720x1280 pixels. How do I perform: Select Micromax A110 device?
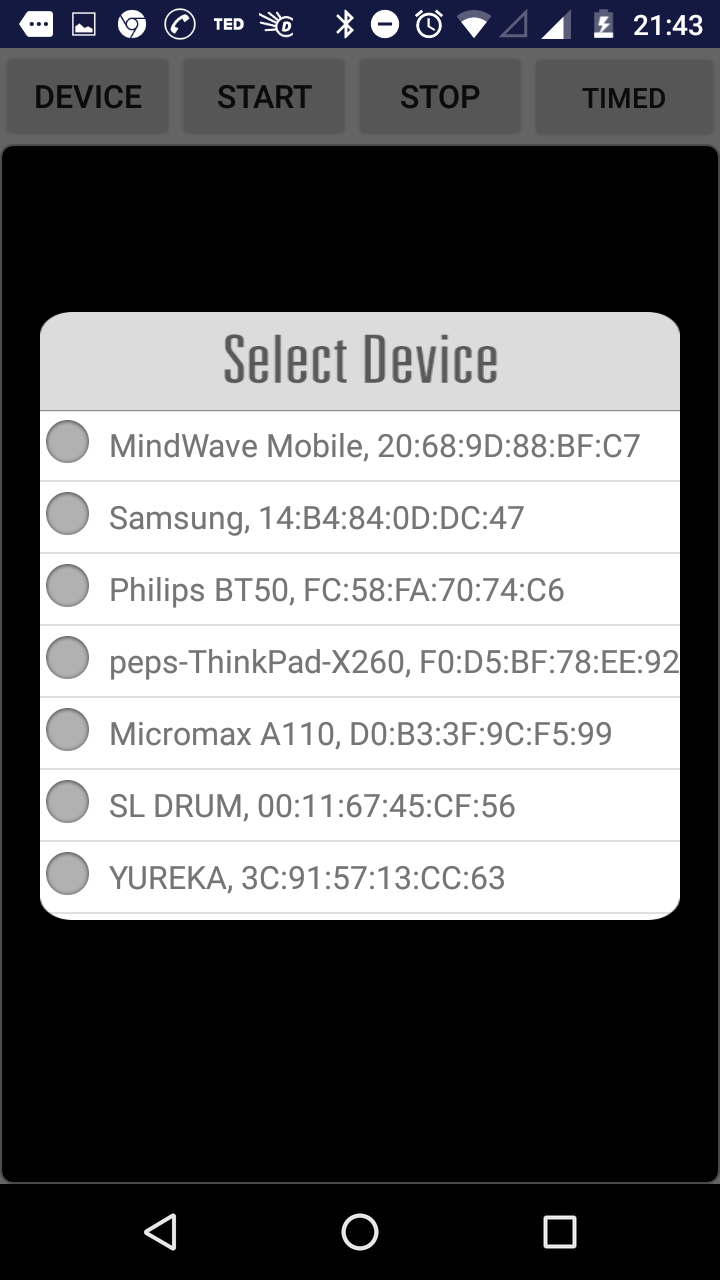tap(360, 733)
